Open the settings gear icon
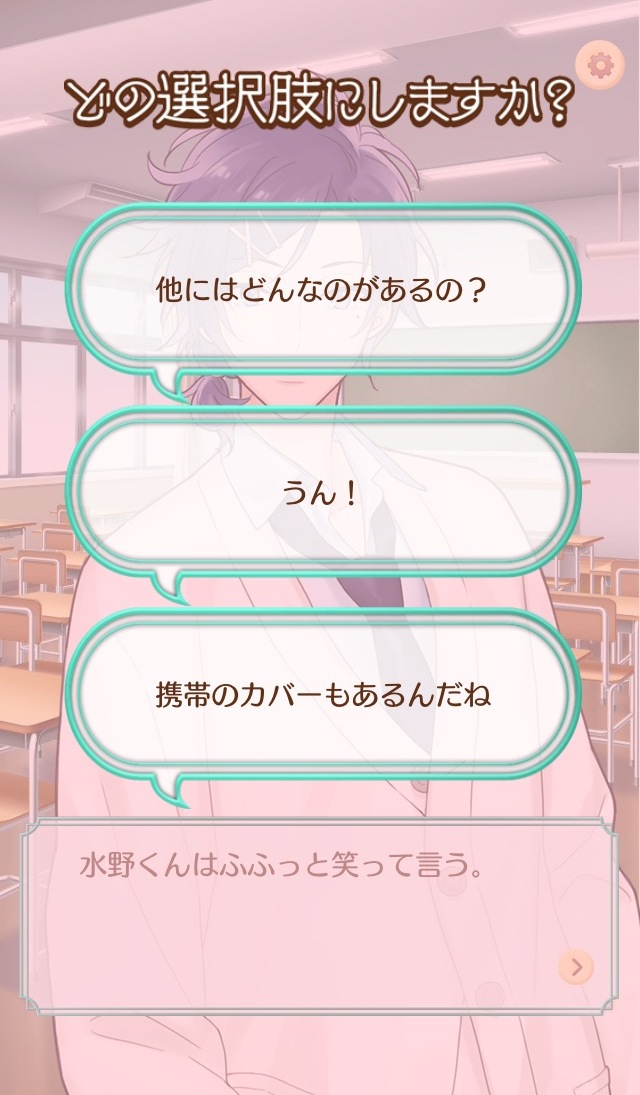Image resolution: width=640 pixels, height=1095 pixels. pyautogui.click(x=600, y=65)
